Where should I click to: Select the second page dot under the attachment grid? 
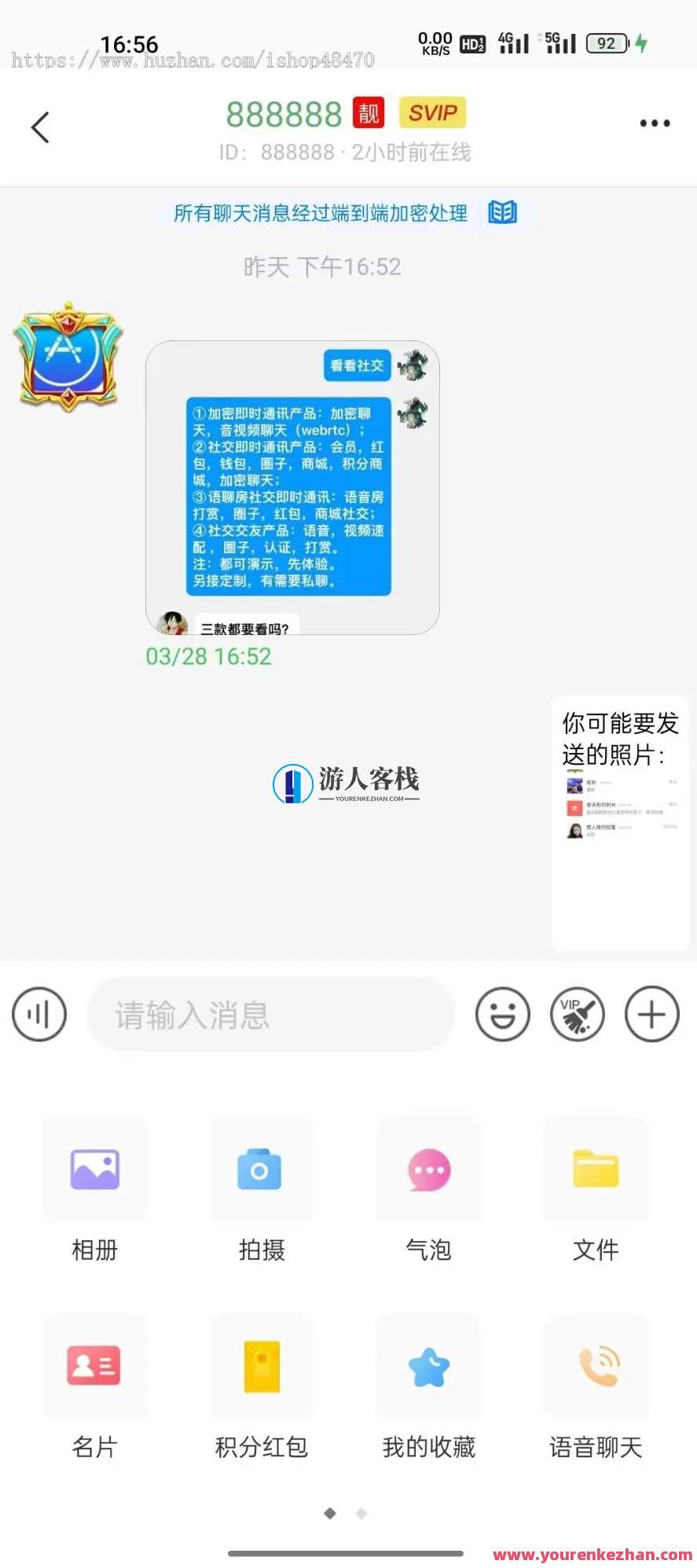pyautogui.click(x=361, y=1511)
